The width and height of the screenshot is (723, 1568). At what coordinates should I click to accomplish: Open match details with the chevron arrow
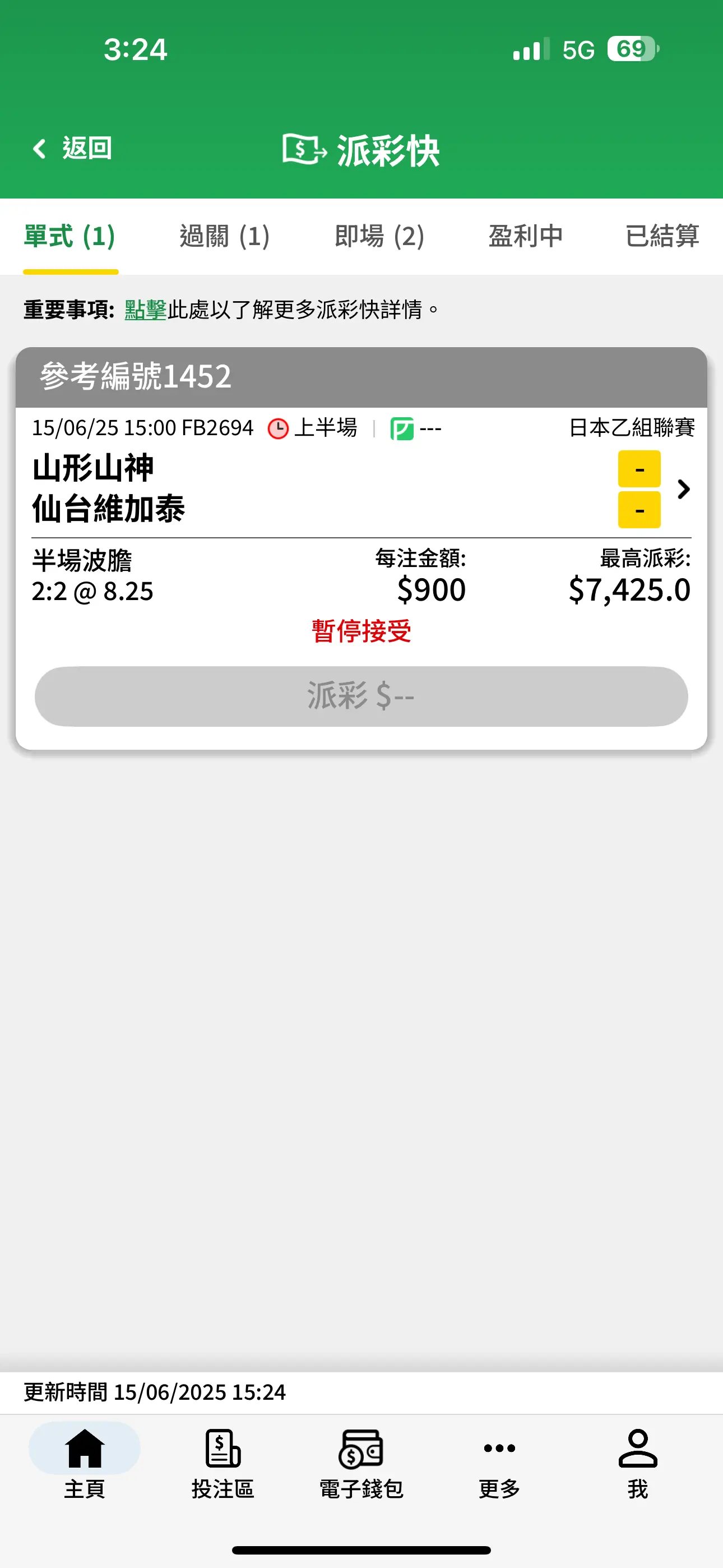tap(683, 489)
